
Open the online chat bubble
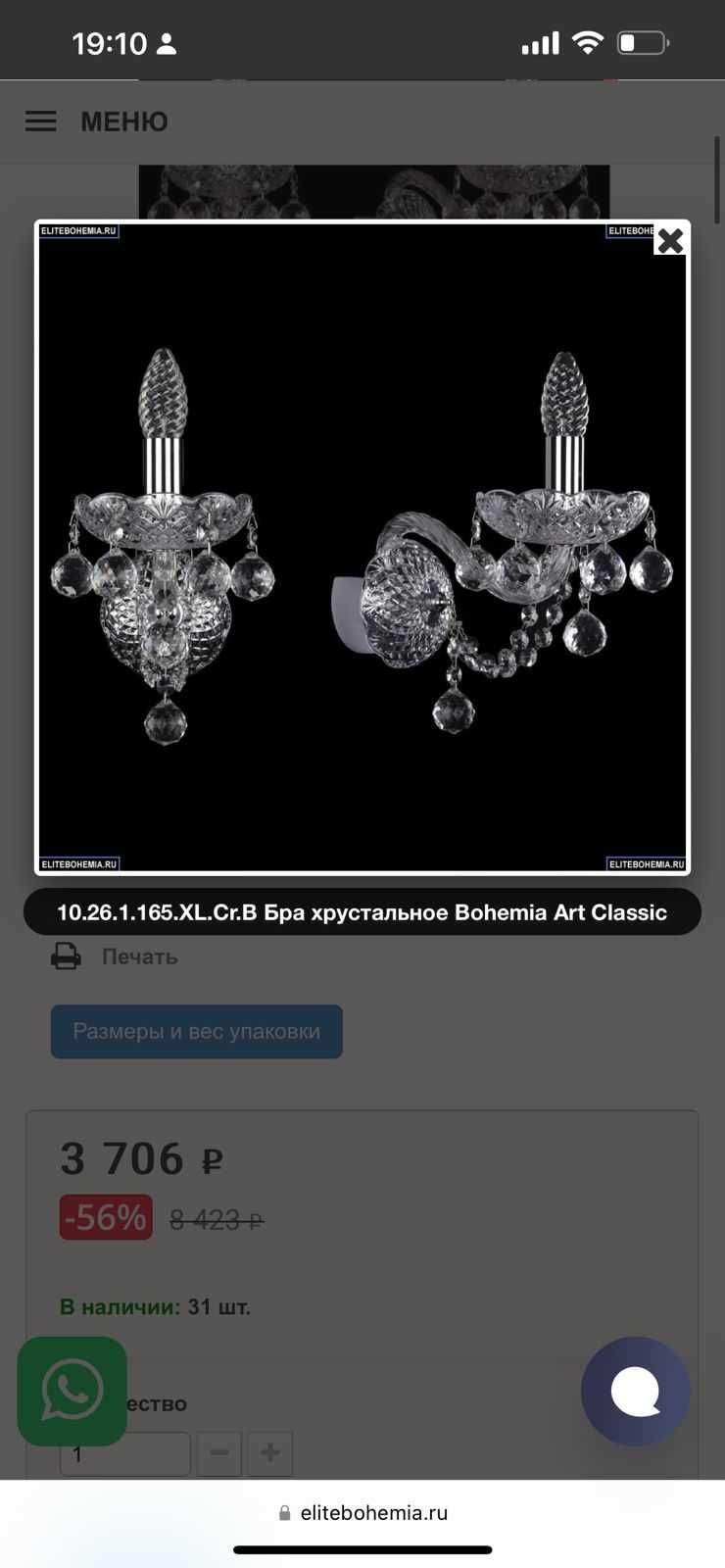coord(635,1391)
